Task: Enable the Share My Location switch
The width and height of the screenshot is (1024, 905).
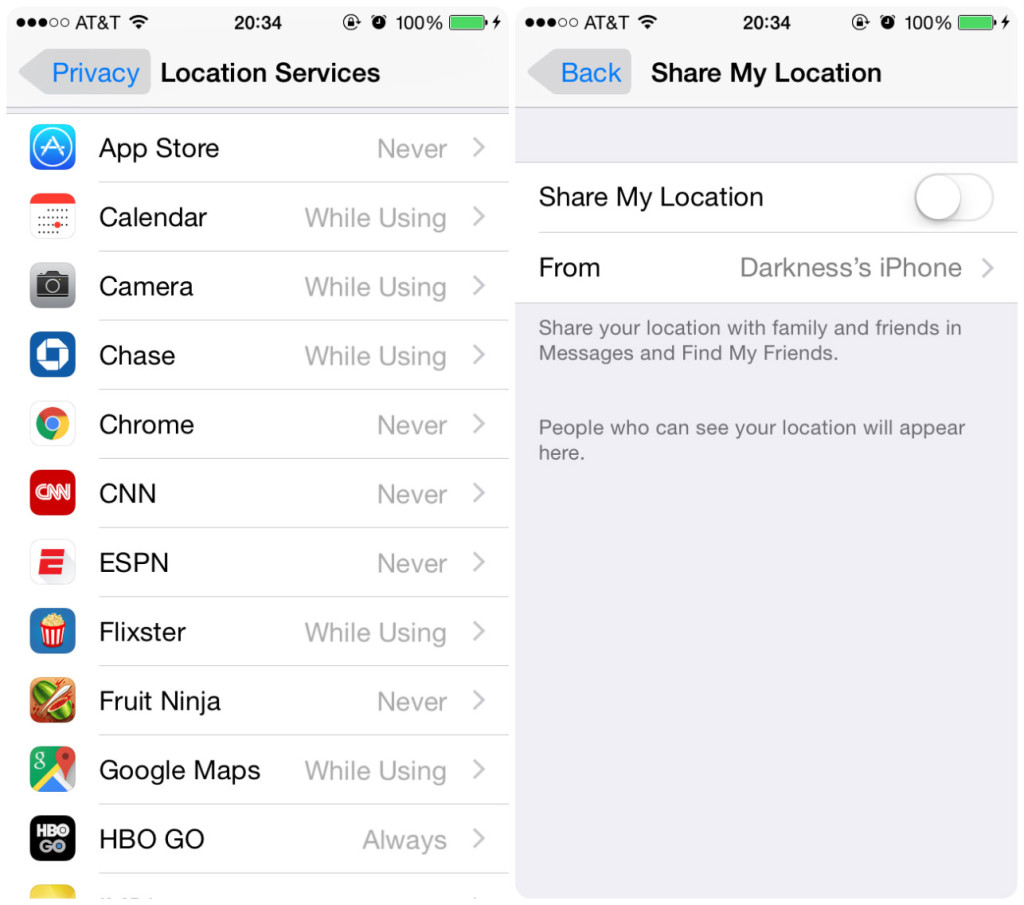Action: (x=953, y=198)
